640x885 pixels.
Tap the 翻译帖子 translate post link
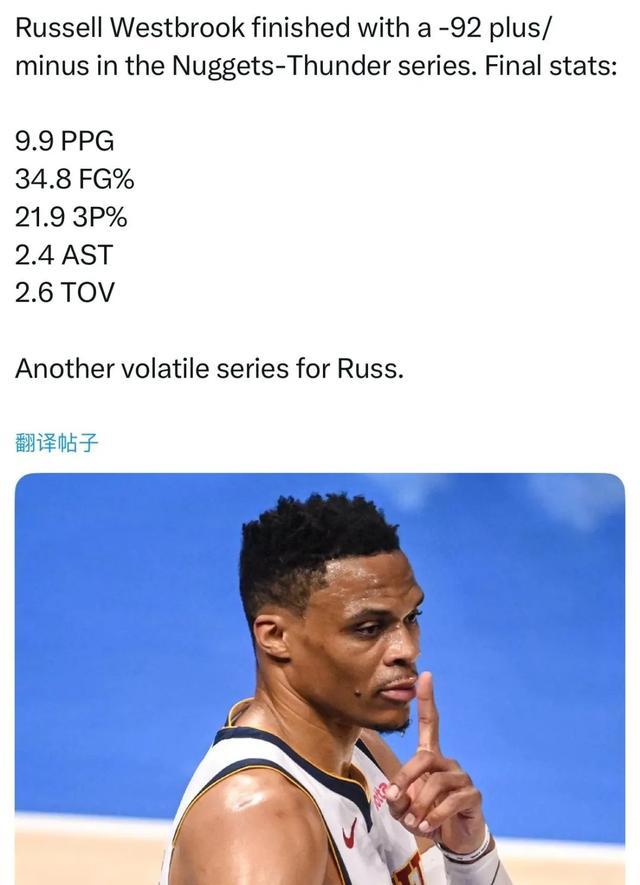57,442
